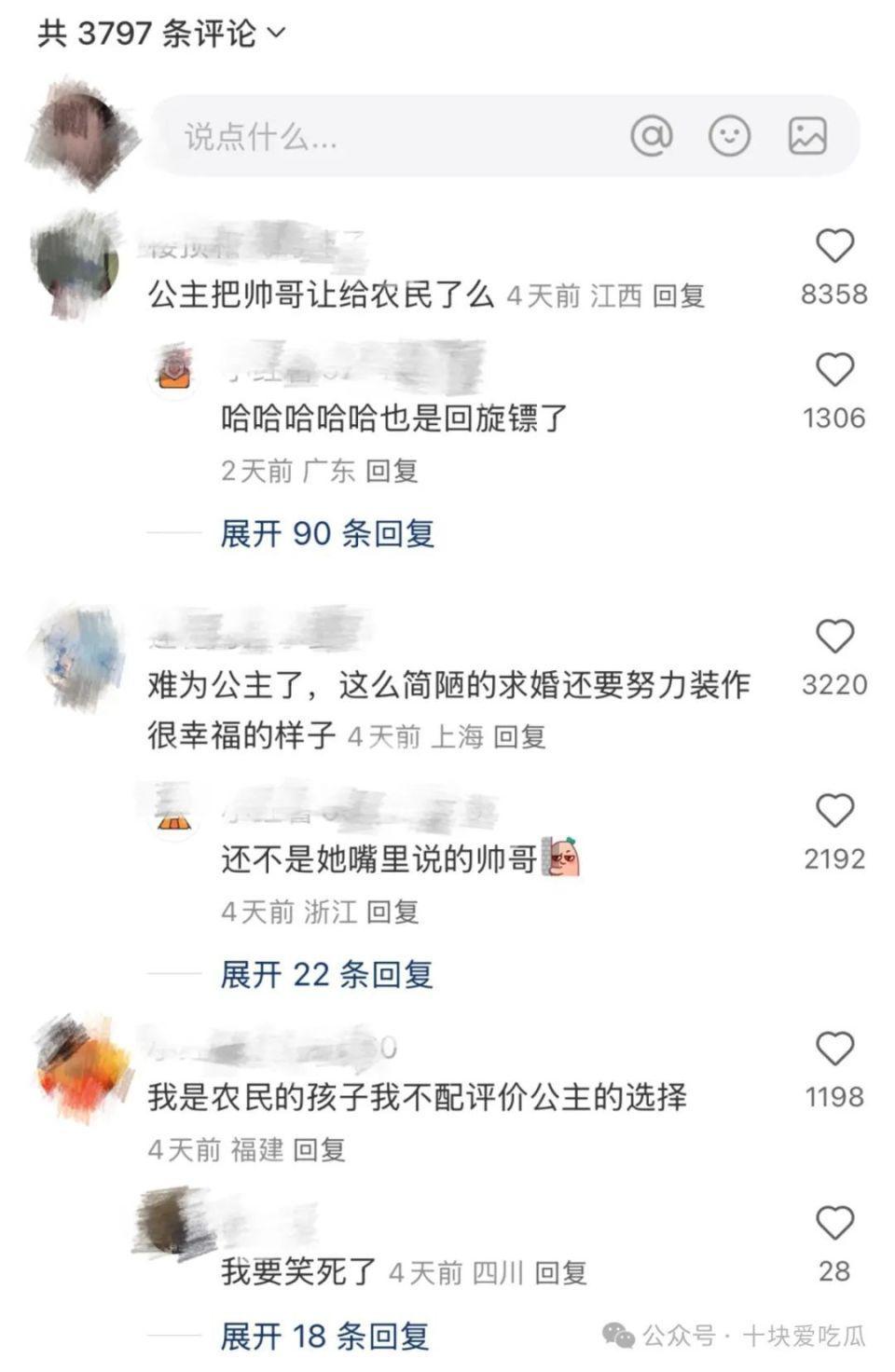Reply to comment 公主把帅哥让给农民了么
This screenshot has width=895, height=1372.
click(678, 296)
